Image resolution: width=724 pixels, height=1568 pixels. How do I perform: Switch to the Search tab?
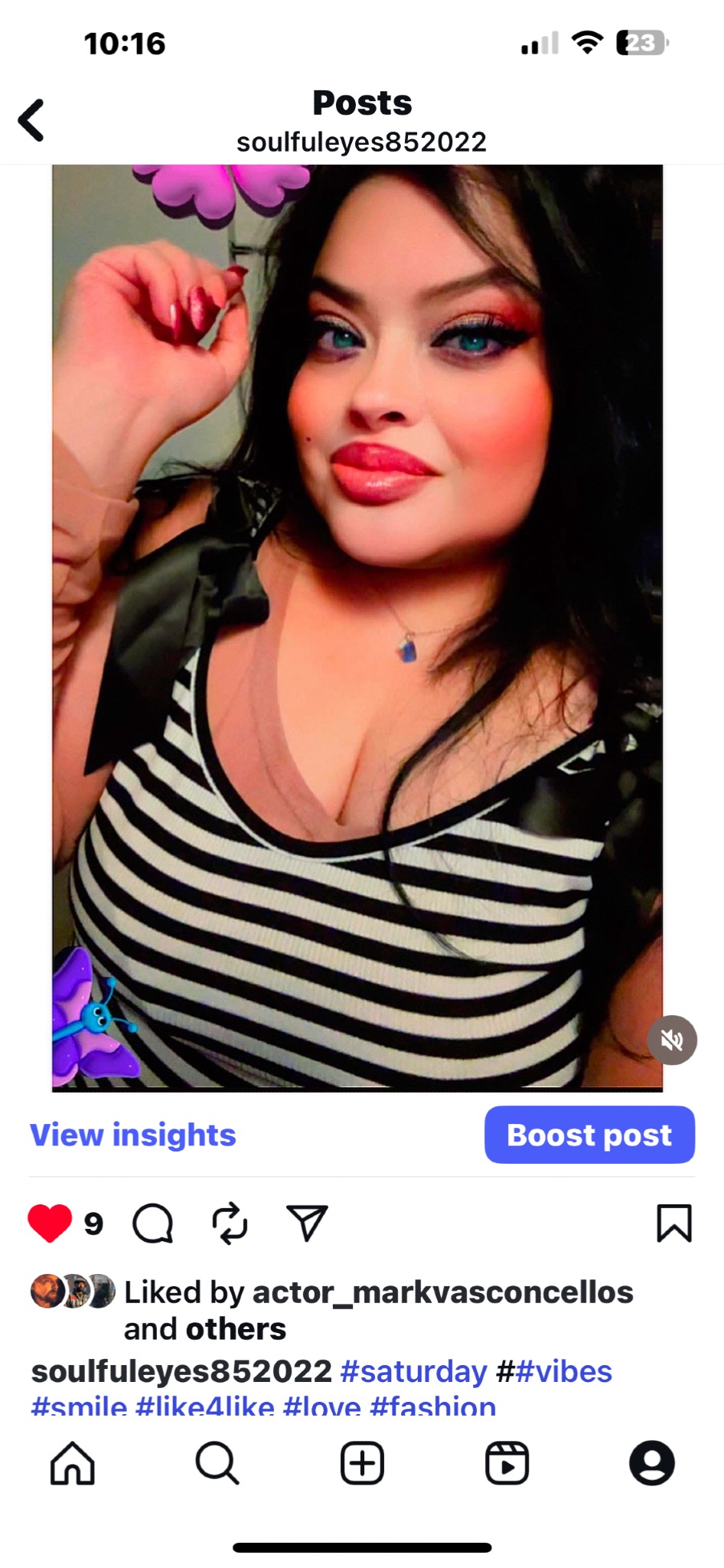point(217,1463)
